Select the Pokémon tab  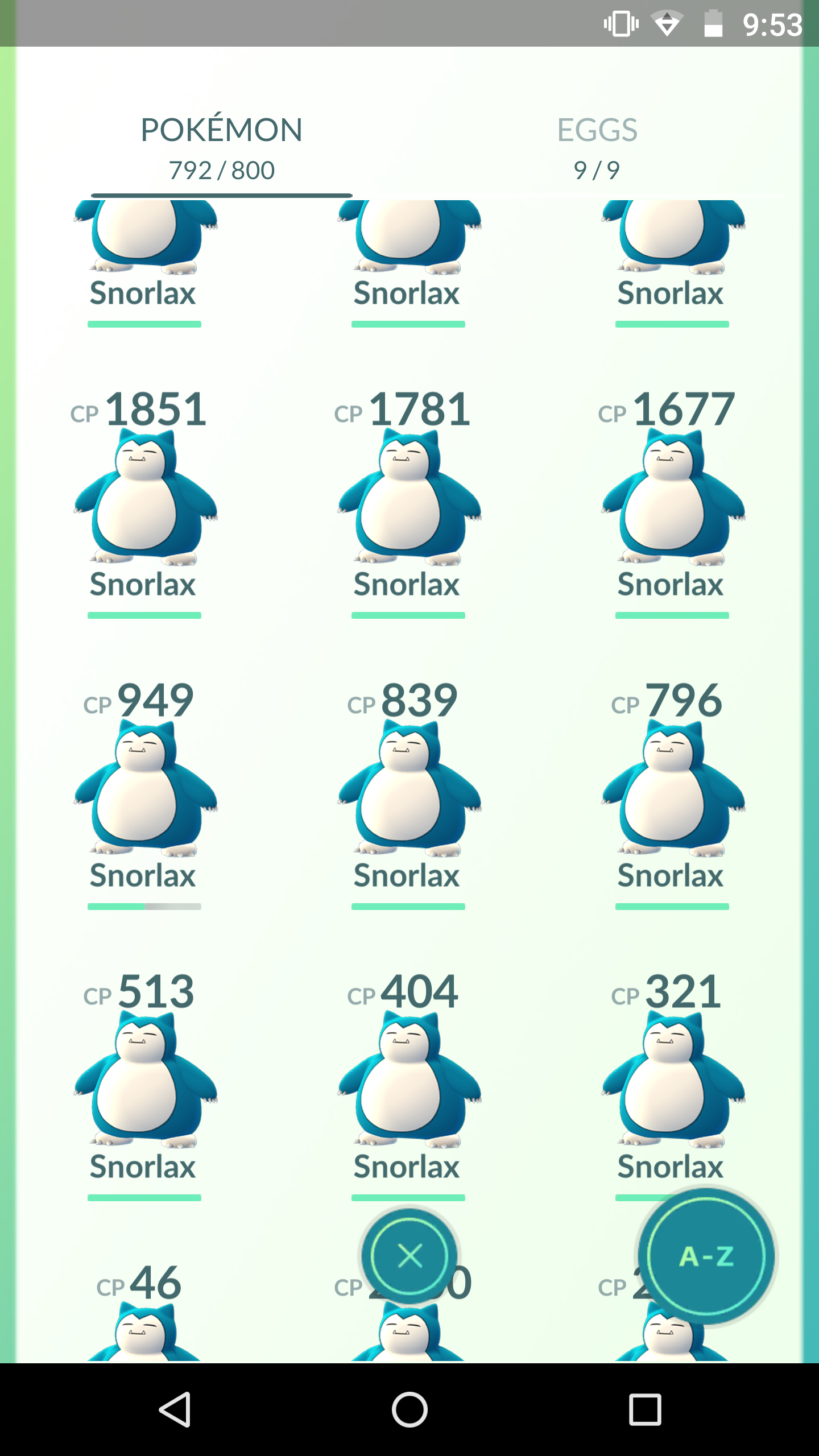coord(222,148)
